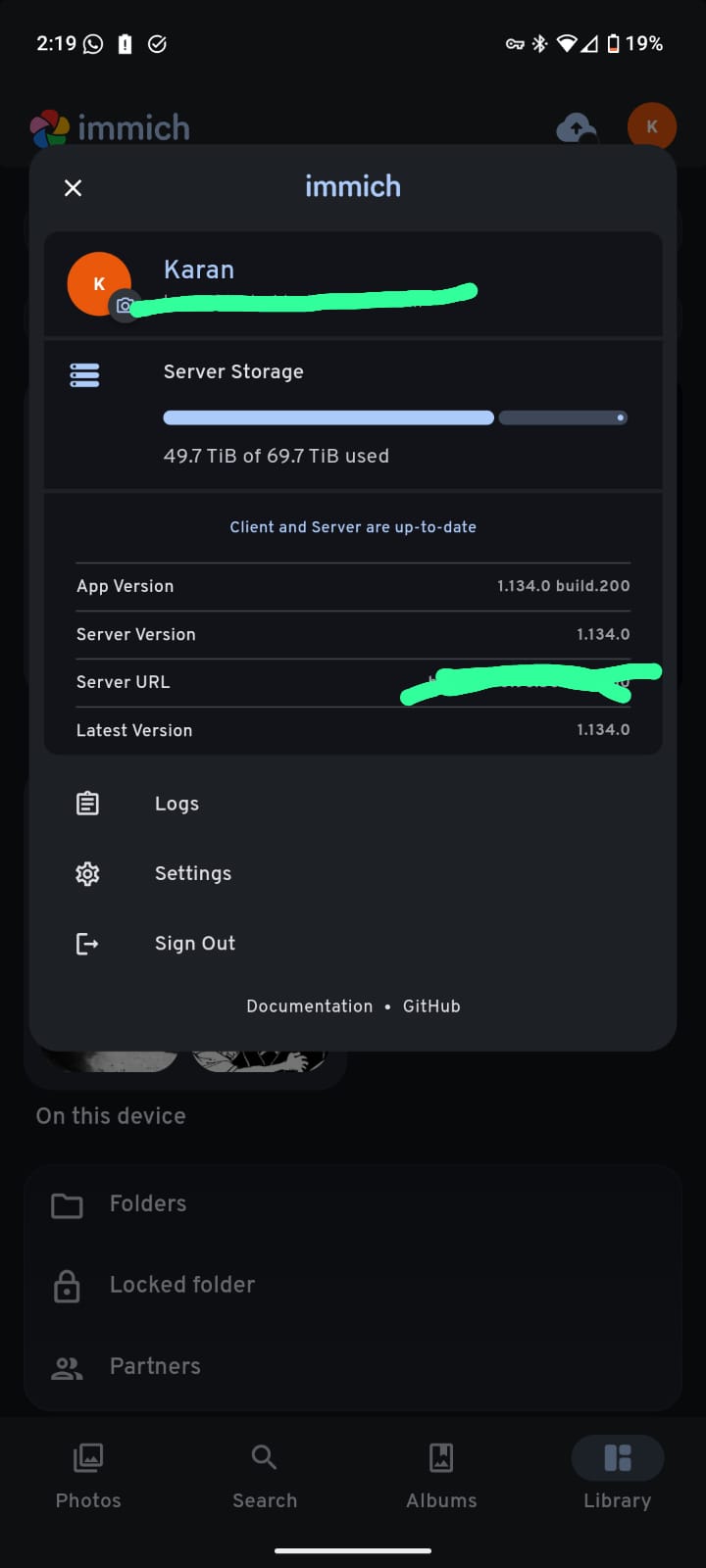Open the Documentation link
The image size is (706, 1568).
309,1006
